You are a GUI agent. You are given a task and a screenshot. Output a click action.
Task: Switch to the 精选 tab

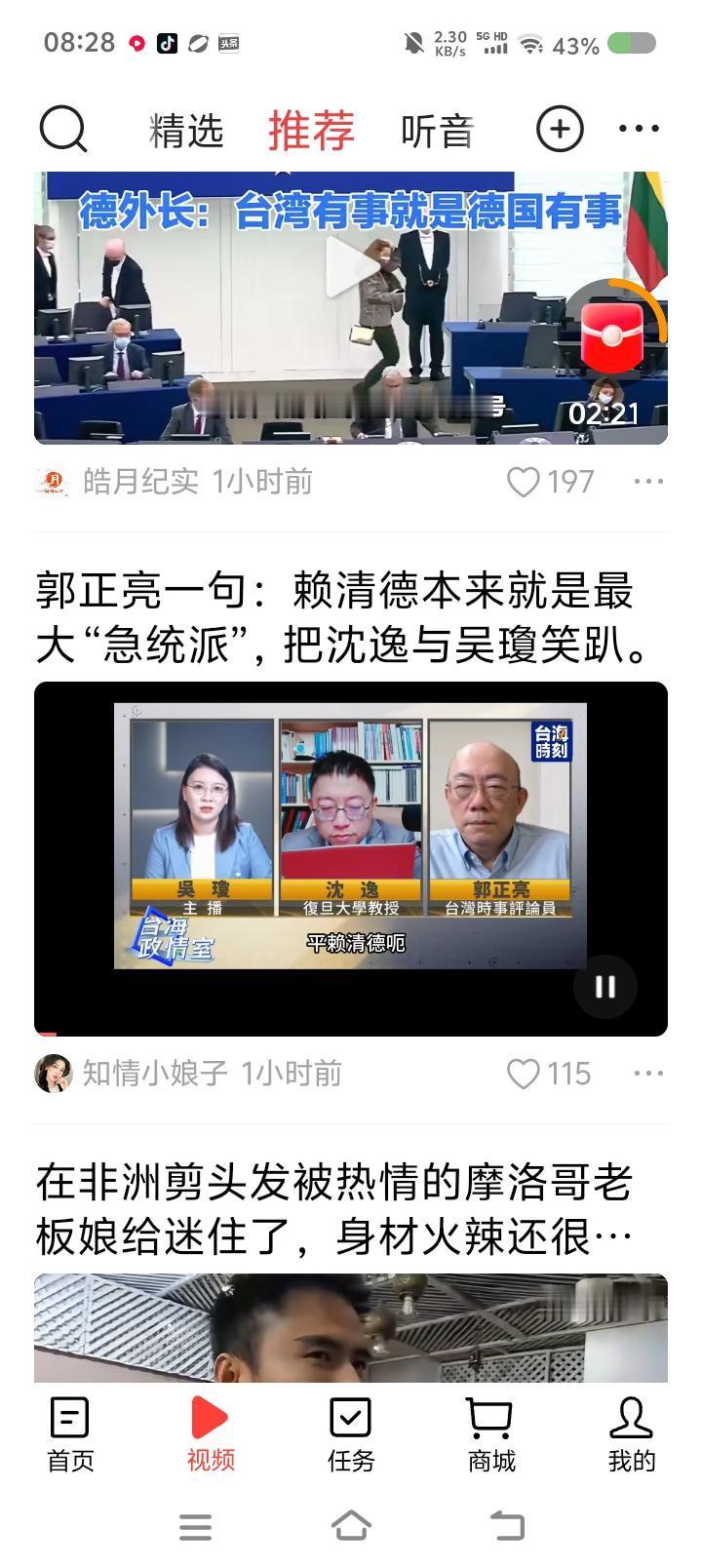[x=186, y=130]
